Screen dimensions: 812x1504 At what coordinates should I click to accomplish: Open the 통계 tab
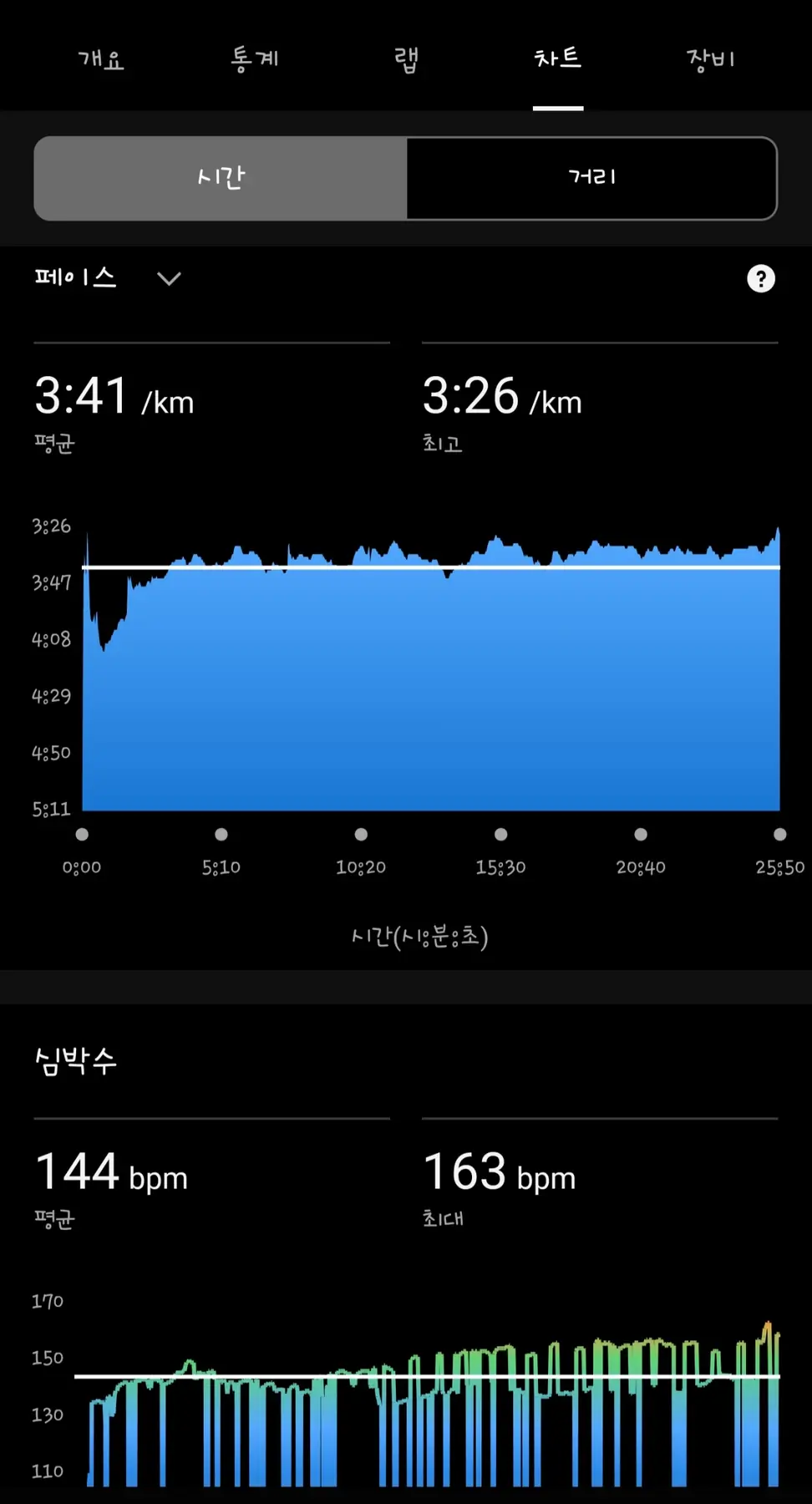(254, 58)
